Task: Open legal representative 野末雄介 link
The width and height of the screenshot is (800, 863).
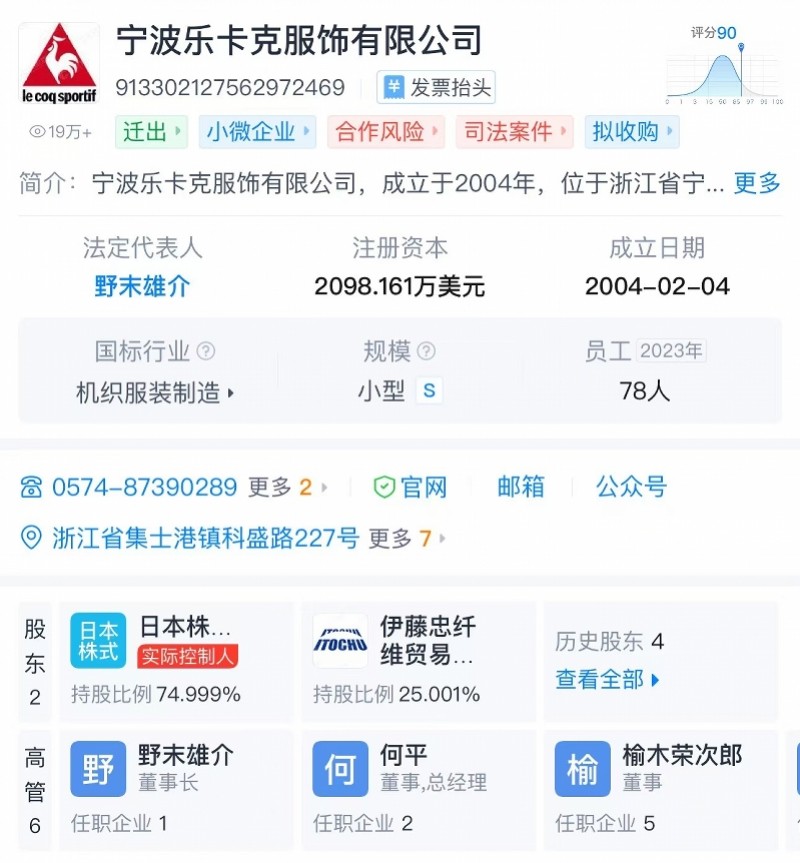Action: 142,286
